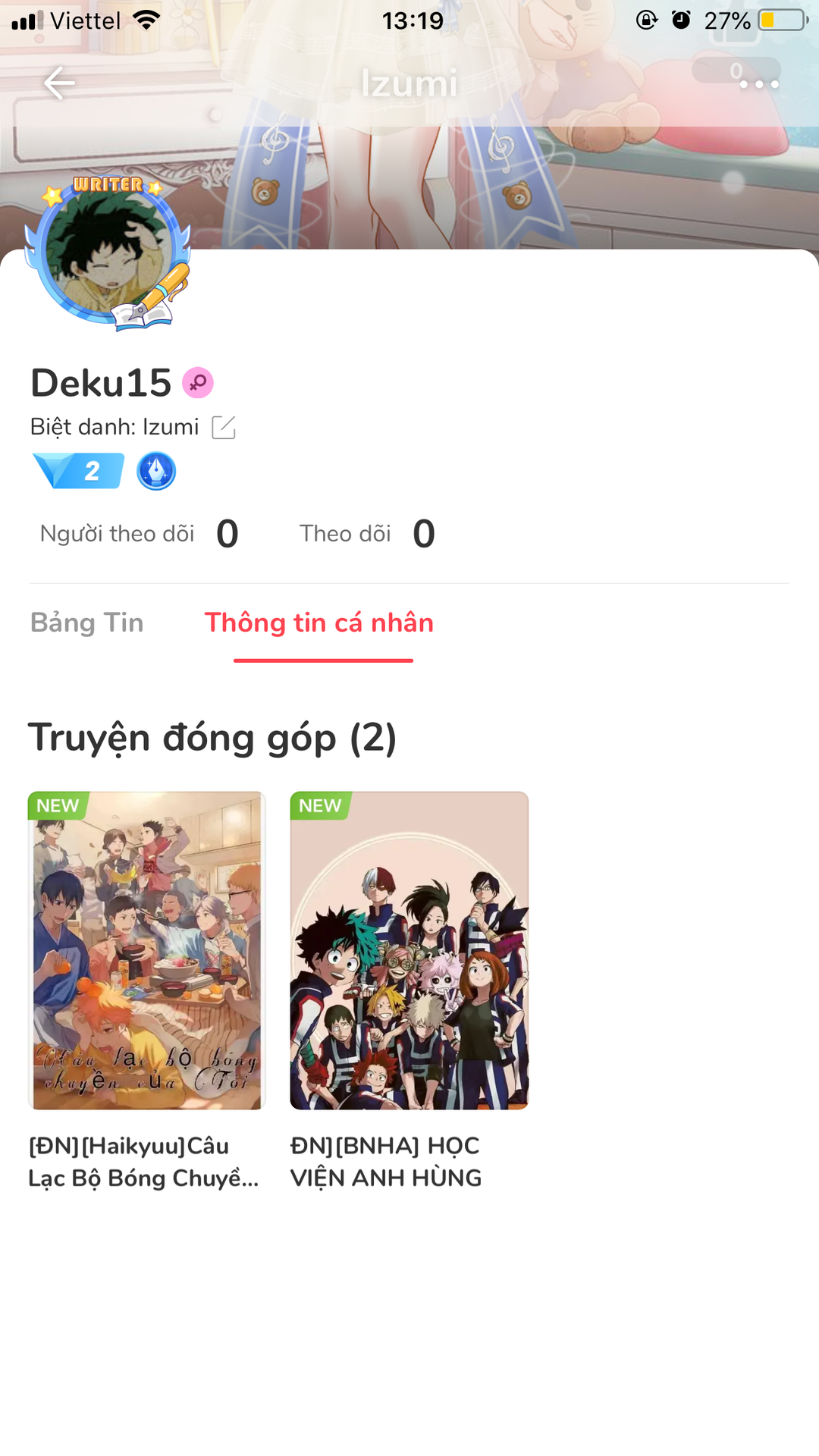Open the BNHA Học Viện Anh Hùng story
819x1456 pixels.
409,991
